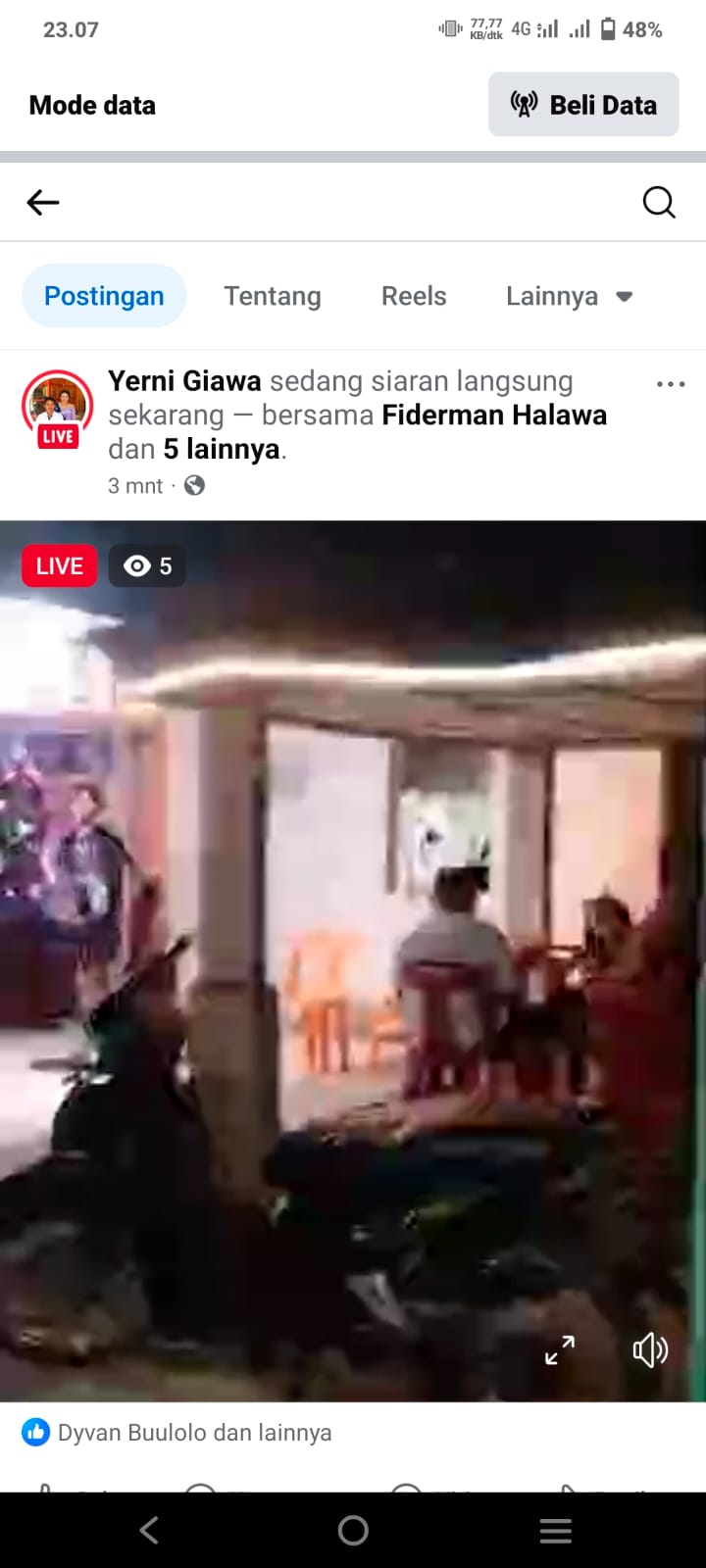Tap the system home button
Screen dimensions: 706x1568
click(353, 1531)
